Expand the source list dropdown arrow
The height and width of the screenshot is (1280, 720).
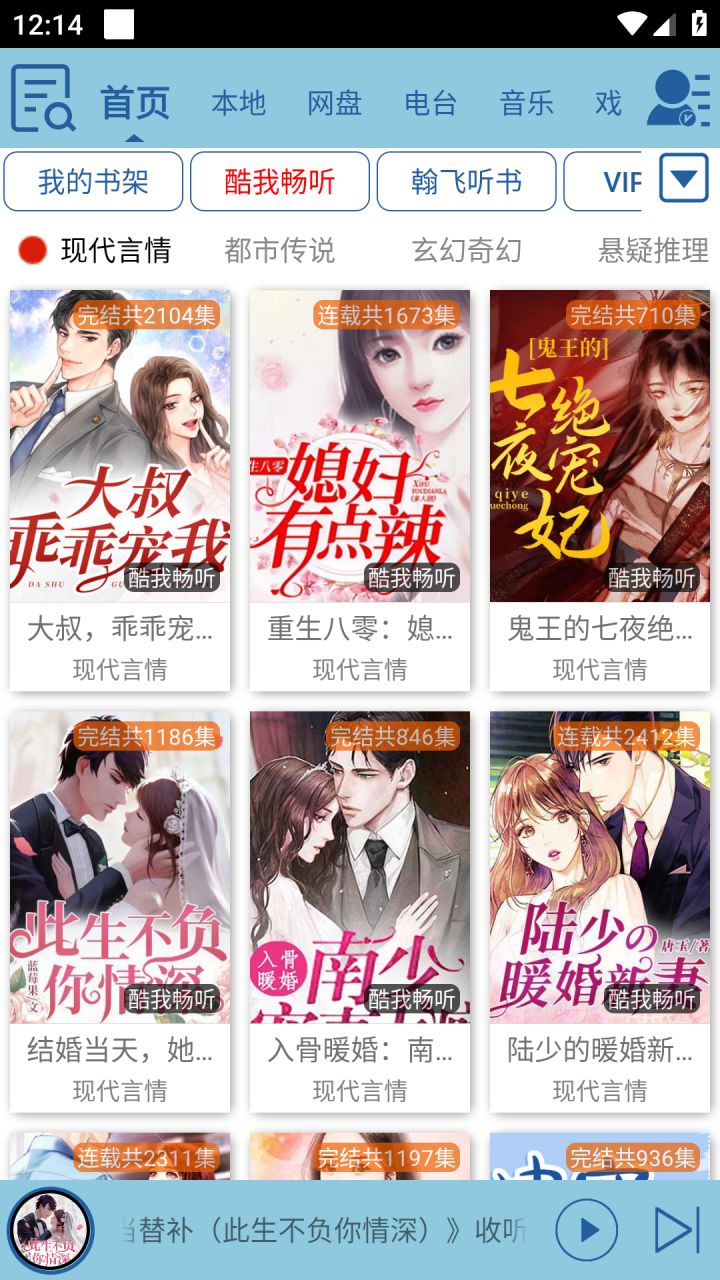[684, 179]
